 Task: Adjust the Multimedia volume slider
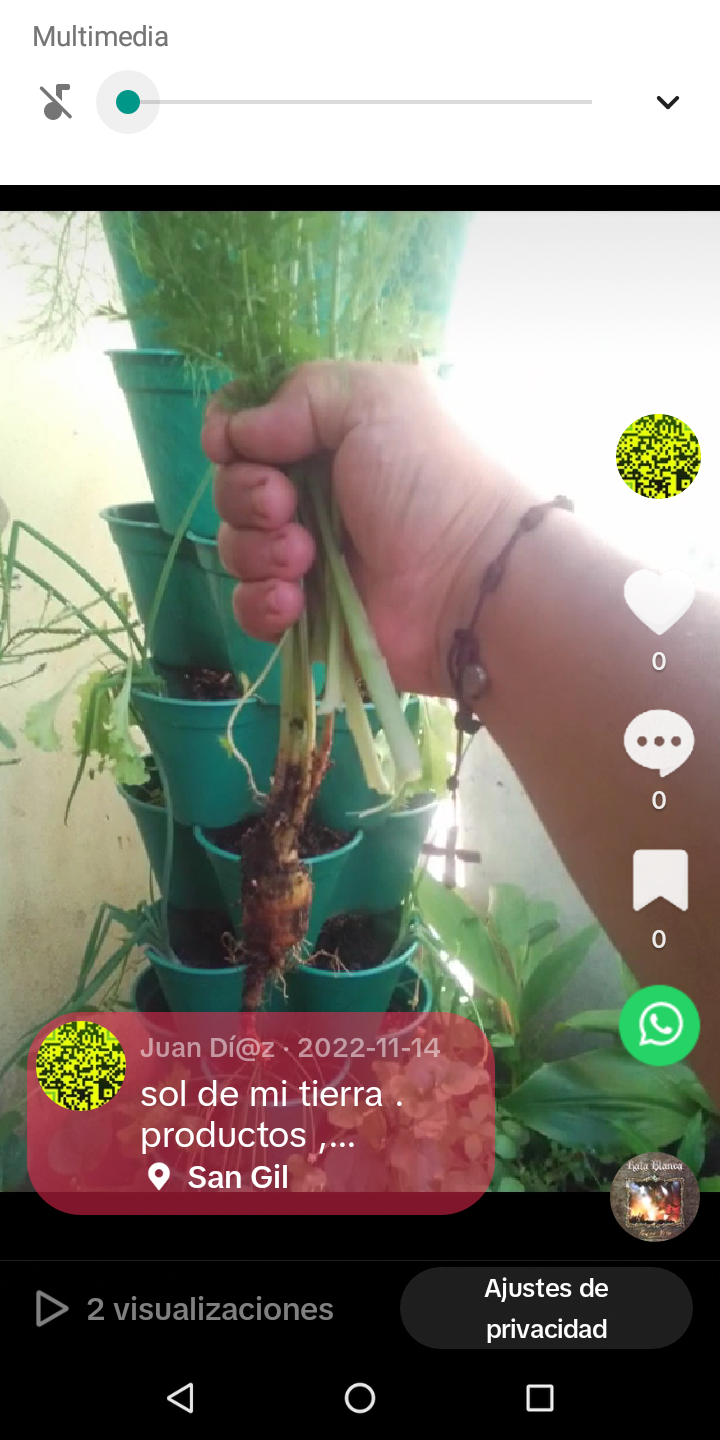point(128,102)
